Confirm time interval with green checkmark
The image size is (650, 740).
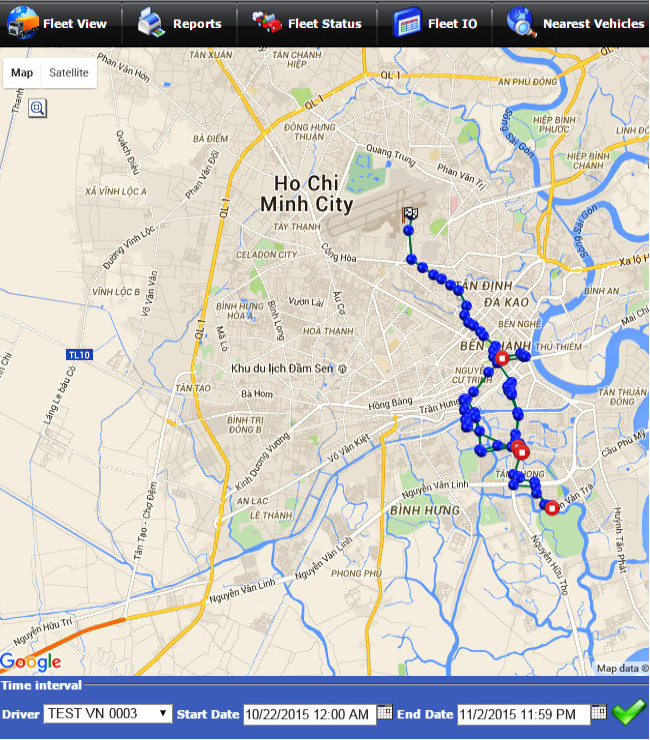630,713
